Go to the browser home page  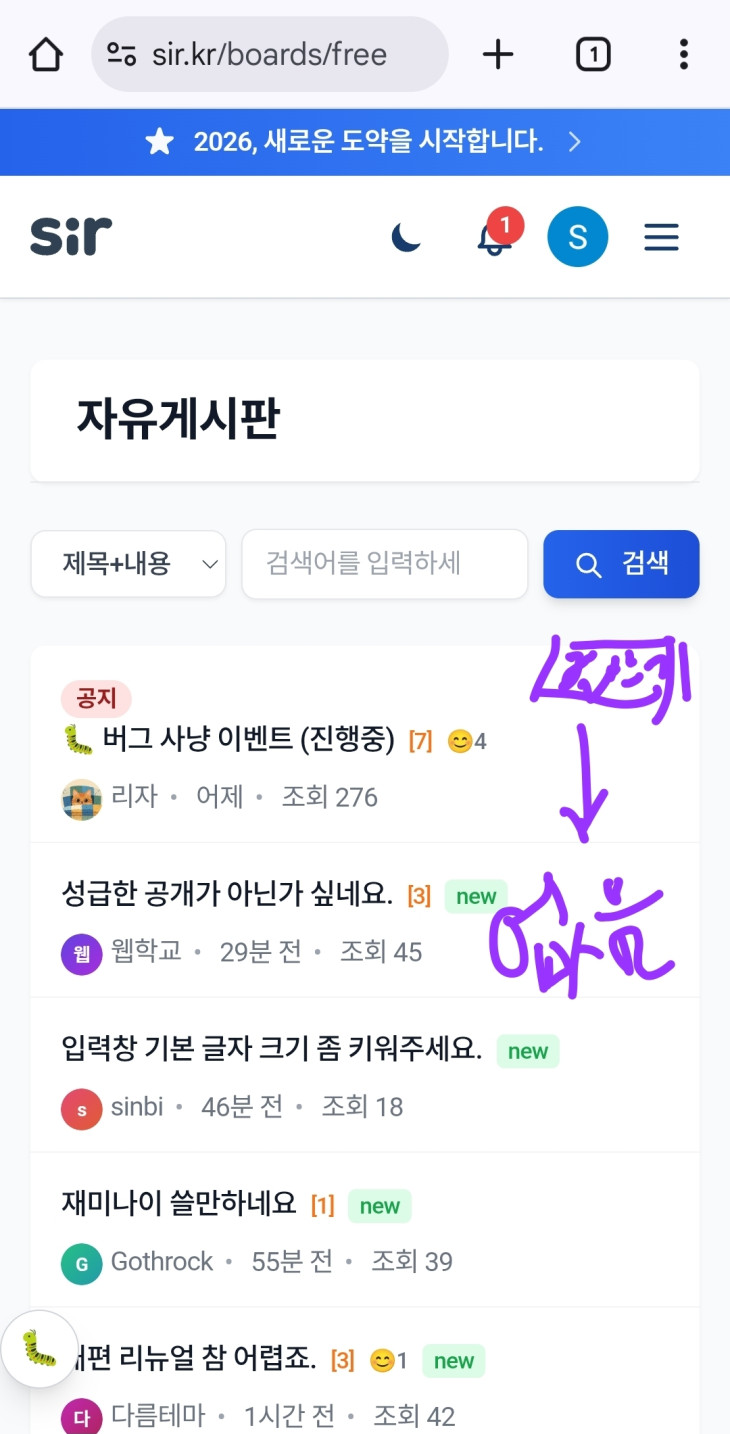tap(46, 55)
